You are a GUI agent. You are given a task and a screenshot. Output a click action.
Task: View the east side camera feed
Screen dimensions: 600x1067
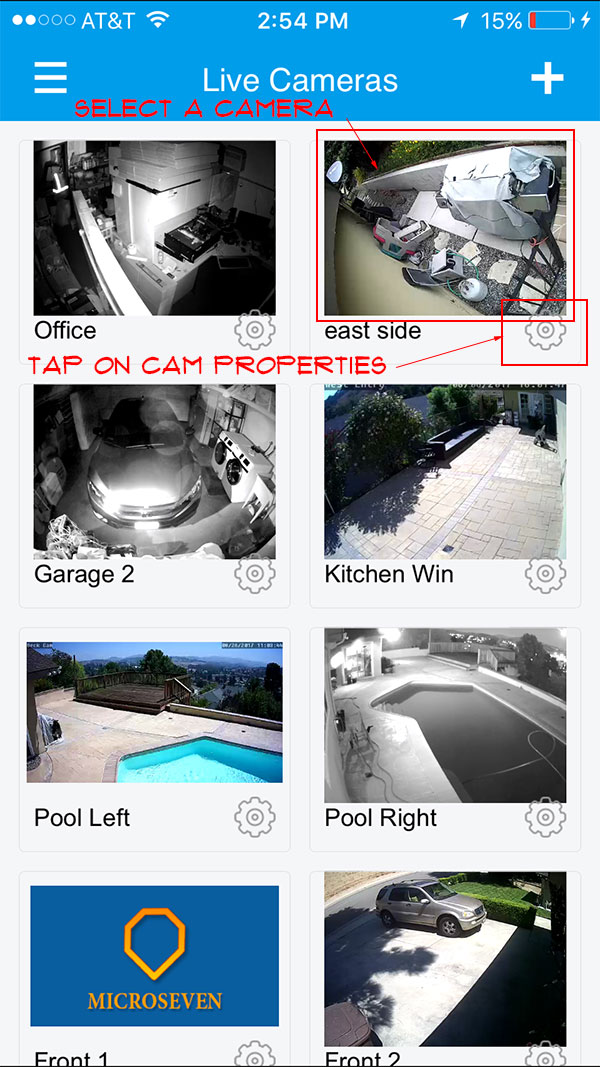click(x=445, y=228)
